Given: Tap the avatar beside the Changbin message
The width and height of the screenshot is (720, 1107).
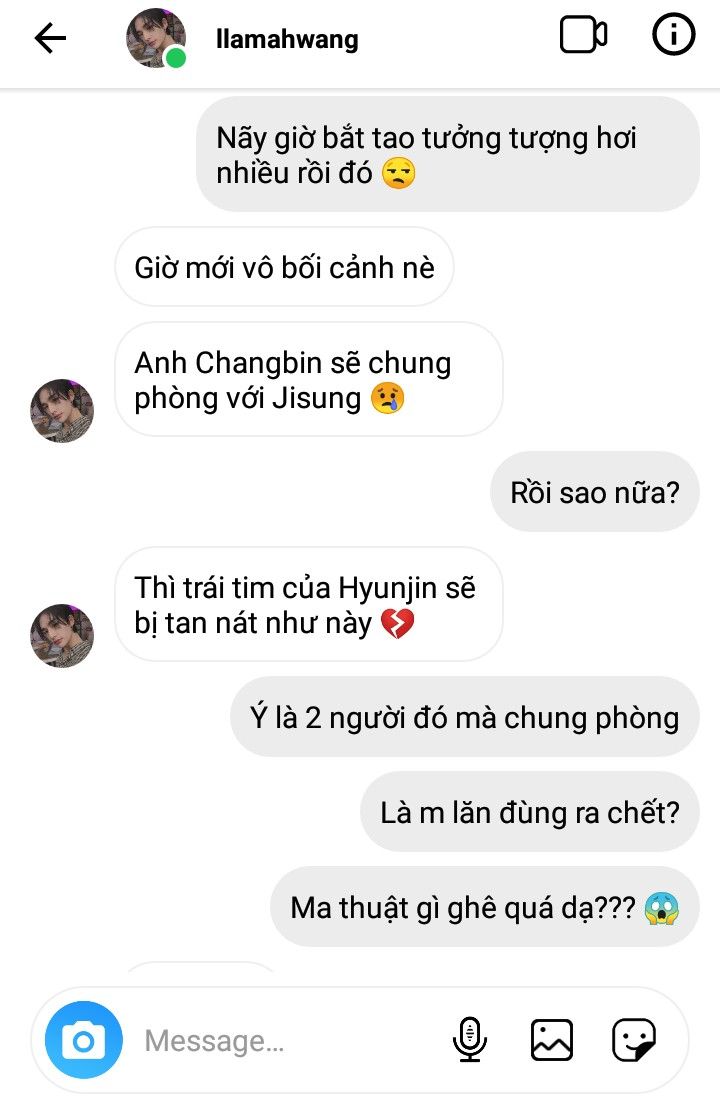Looking at the screenshot, I should coord(62,411).
